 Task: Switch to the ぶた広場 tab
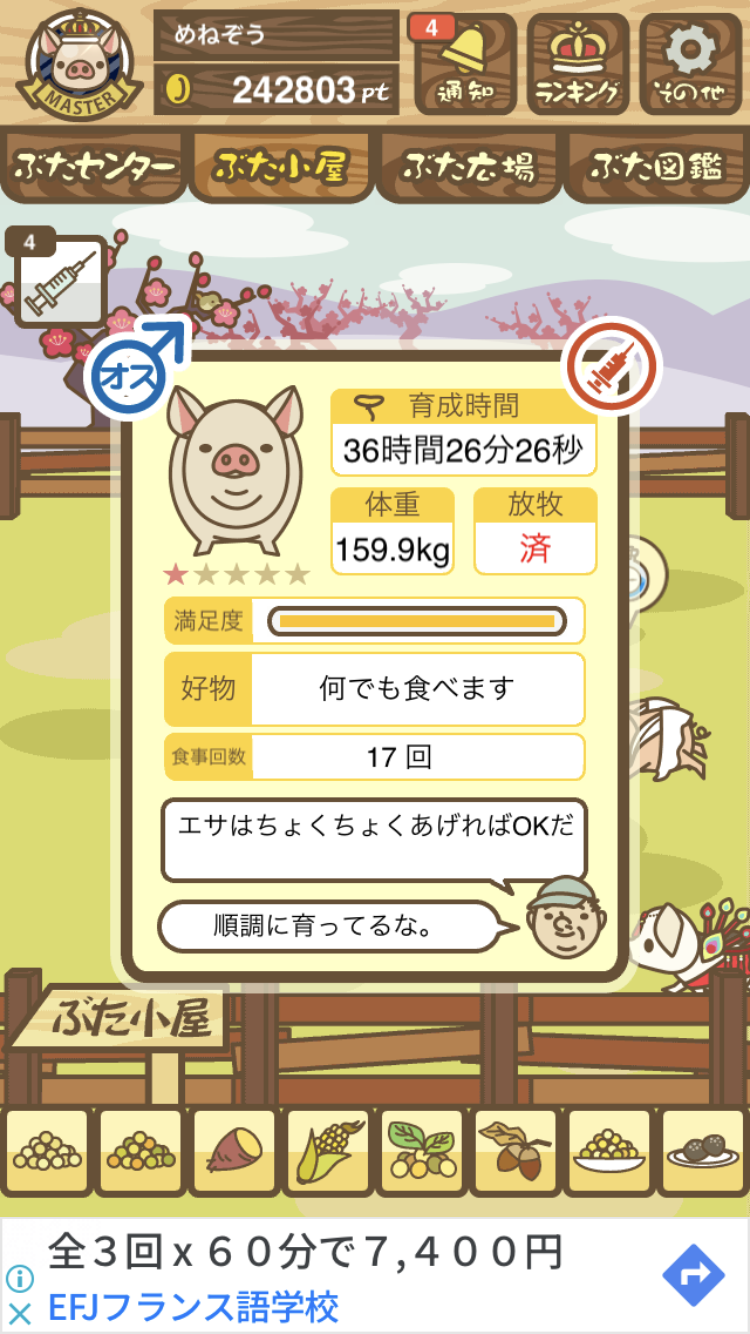(468, 166)
